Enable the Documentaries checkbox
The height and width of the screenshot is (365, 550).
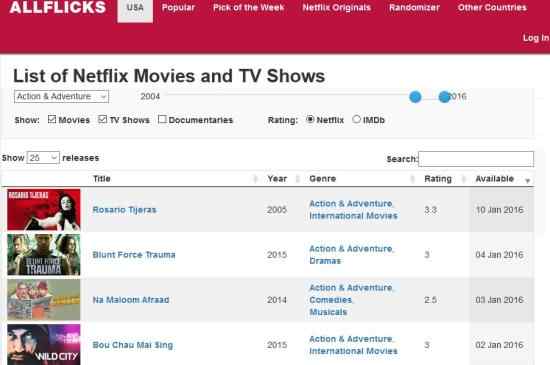pos(162,119)
